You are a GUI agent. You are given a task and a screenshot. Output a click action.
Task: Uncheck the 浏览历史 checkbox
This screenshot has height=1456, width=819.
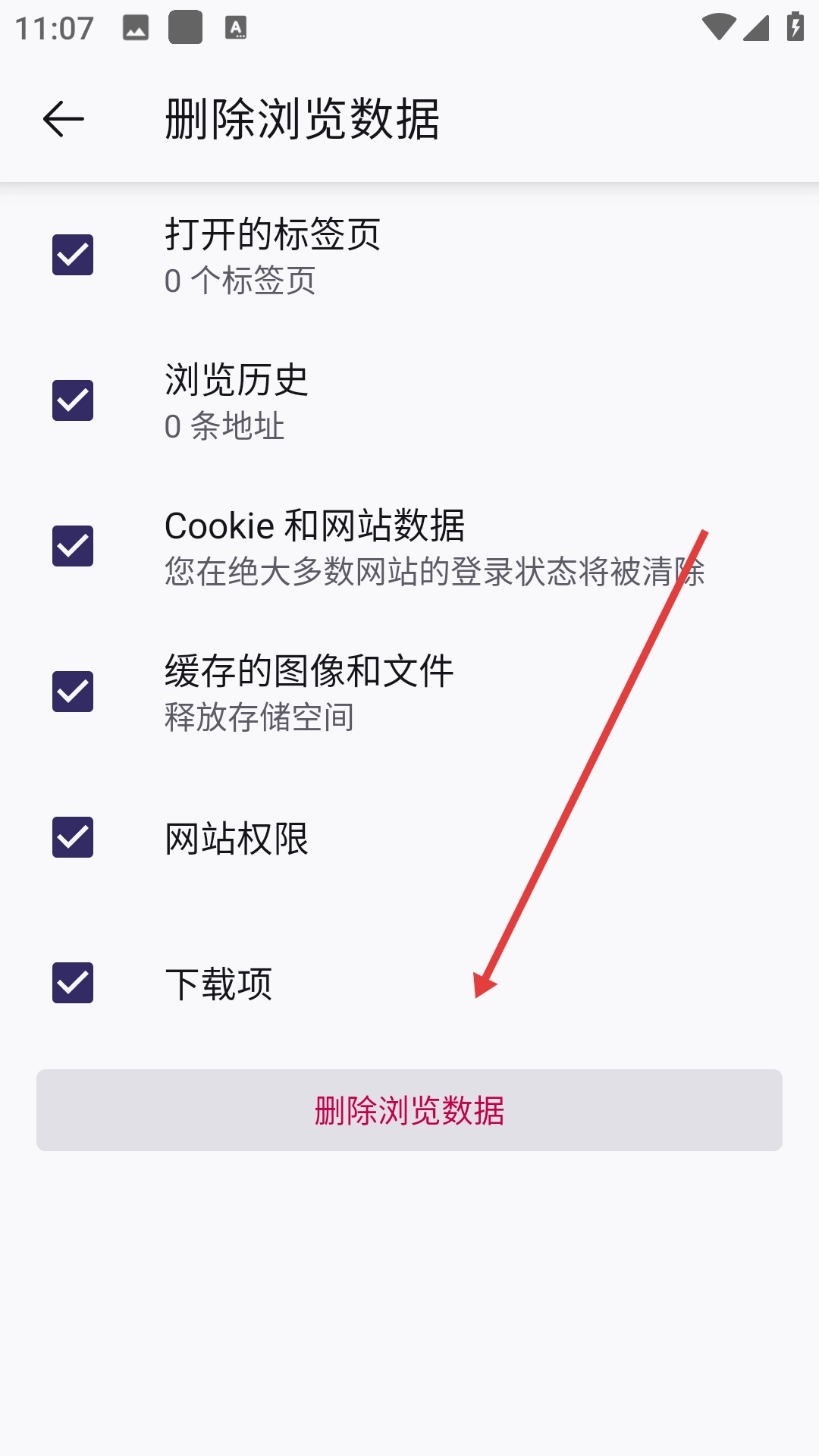[73, 400]
